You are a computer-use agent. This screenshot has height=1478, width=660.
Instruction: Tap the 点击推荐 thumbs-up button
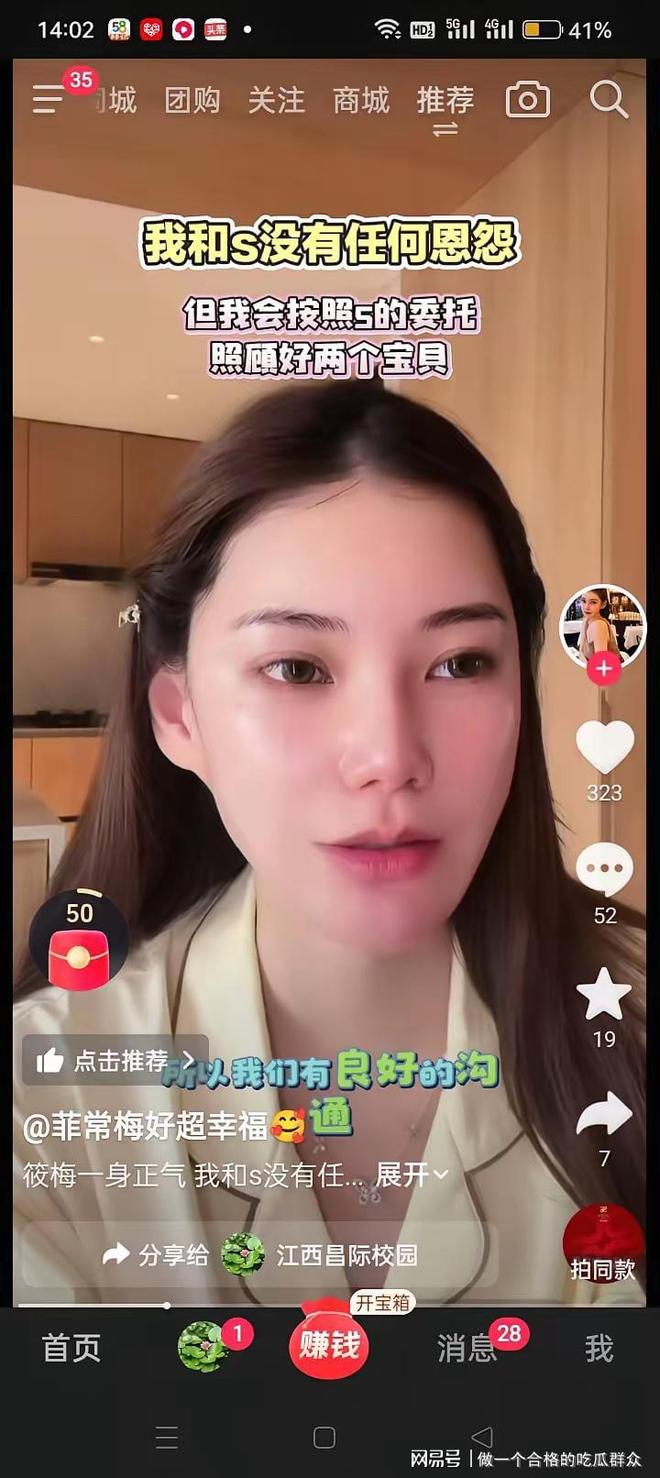[x=115, y=1060]
